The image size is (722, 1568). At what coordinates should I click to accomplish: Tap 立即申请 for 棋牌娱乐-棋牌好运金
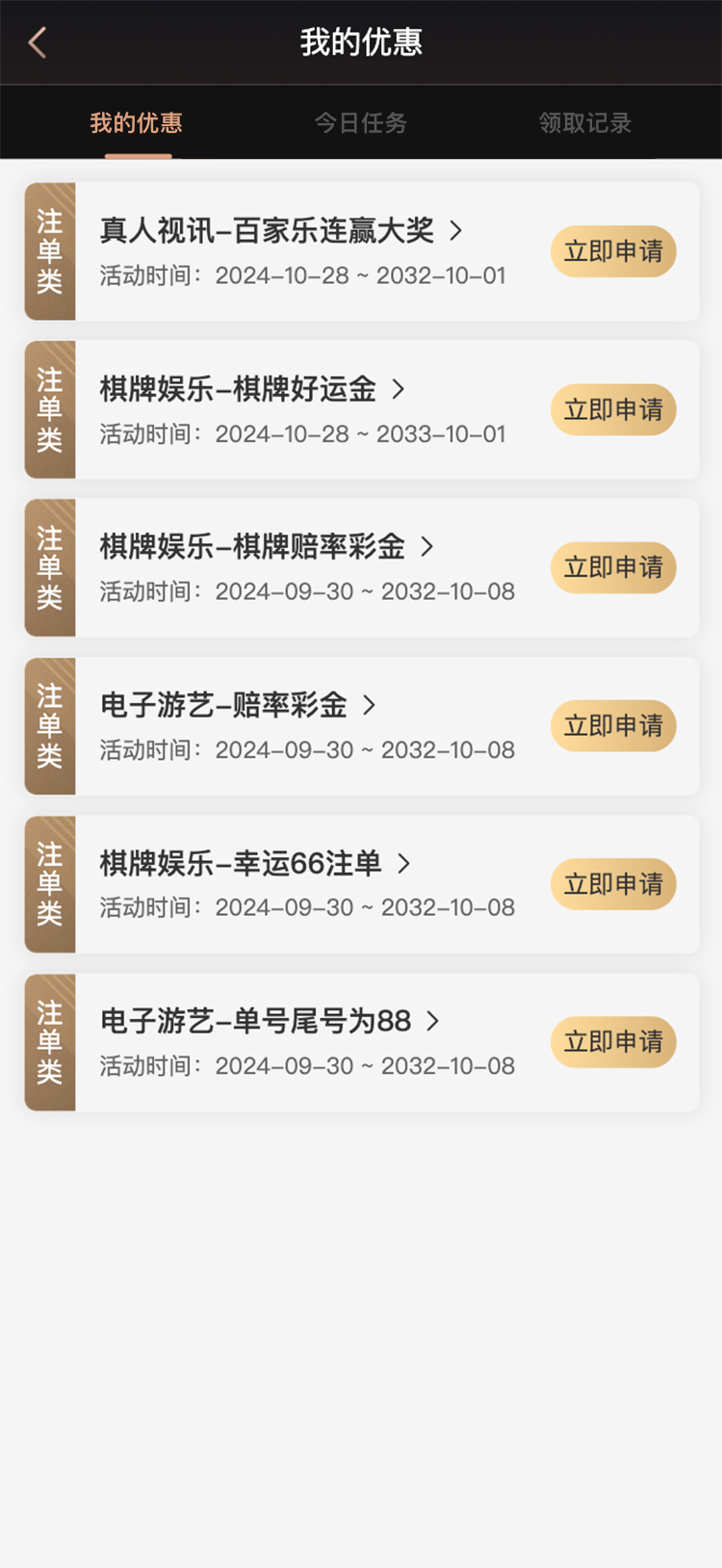[613, 409]
